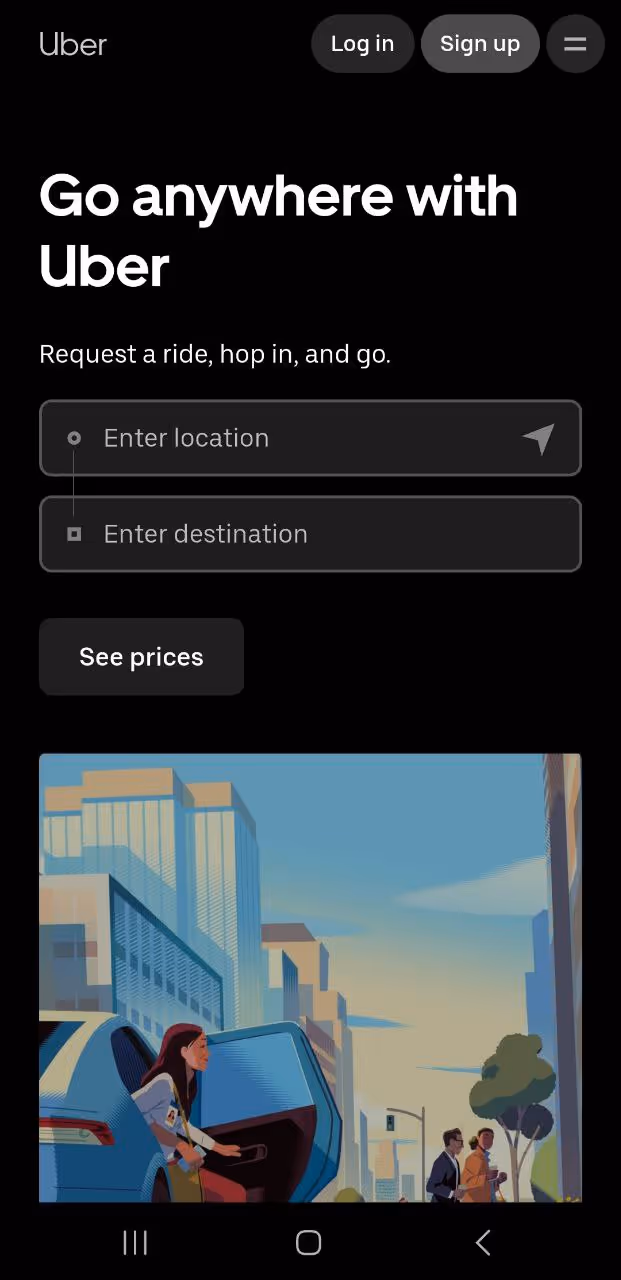
Task: Open the hamburger menu
Action: click(x=575, y=44)
